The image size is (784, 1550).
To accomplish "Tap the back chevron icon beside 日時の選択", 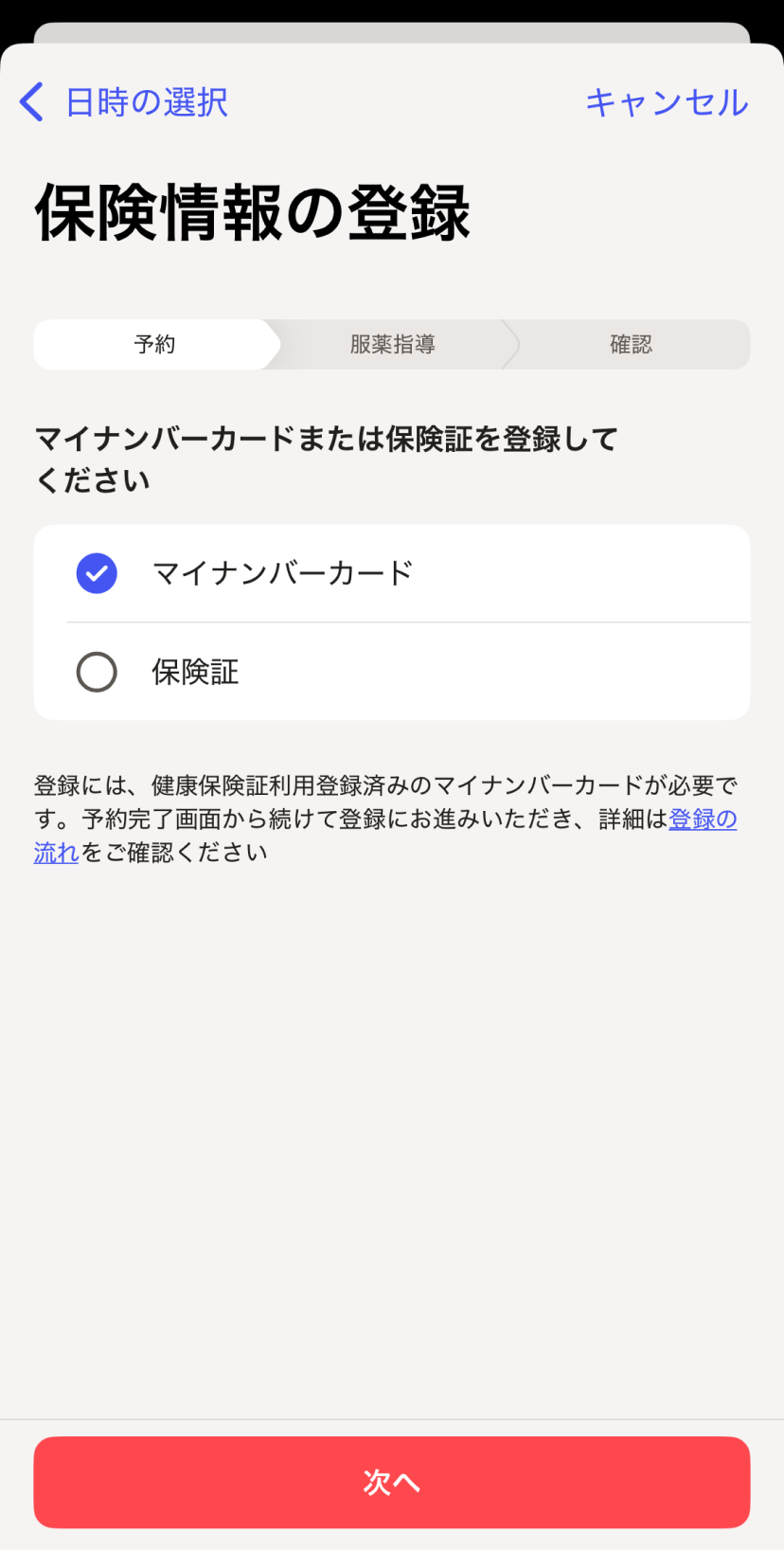I will 30,101.
